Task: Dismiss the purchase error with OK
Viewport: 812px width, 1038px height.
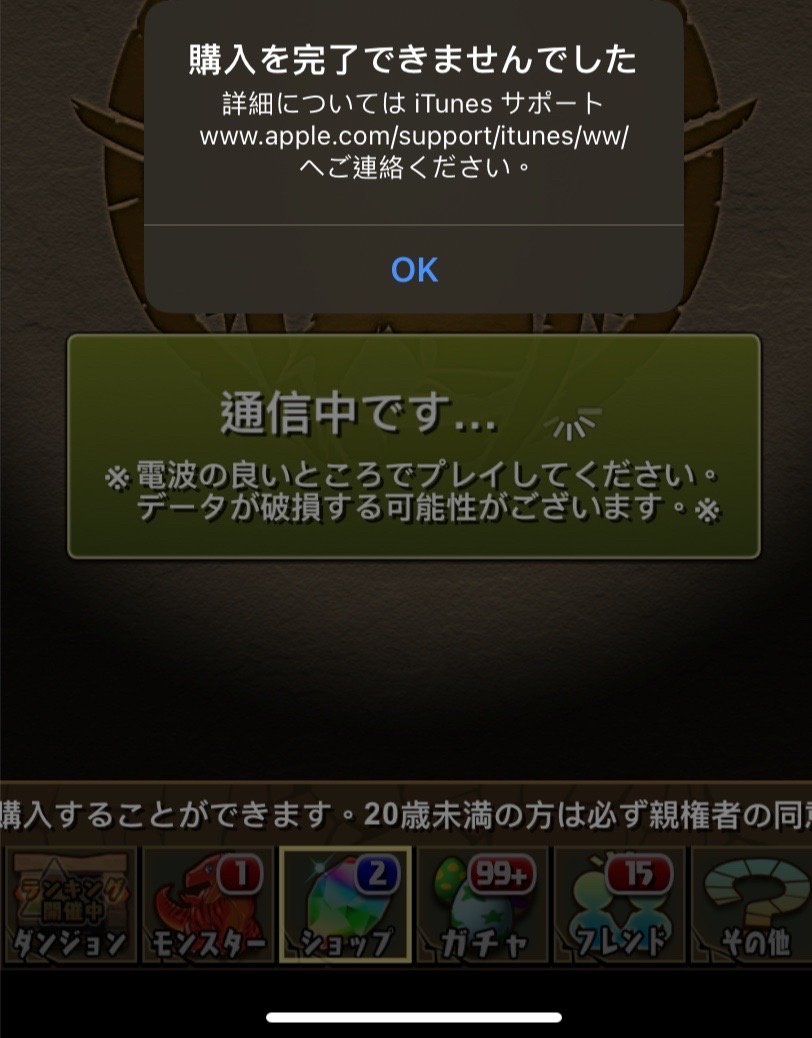Action: tap(414, 269)
